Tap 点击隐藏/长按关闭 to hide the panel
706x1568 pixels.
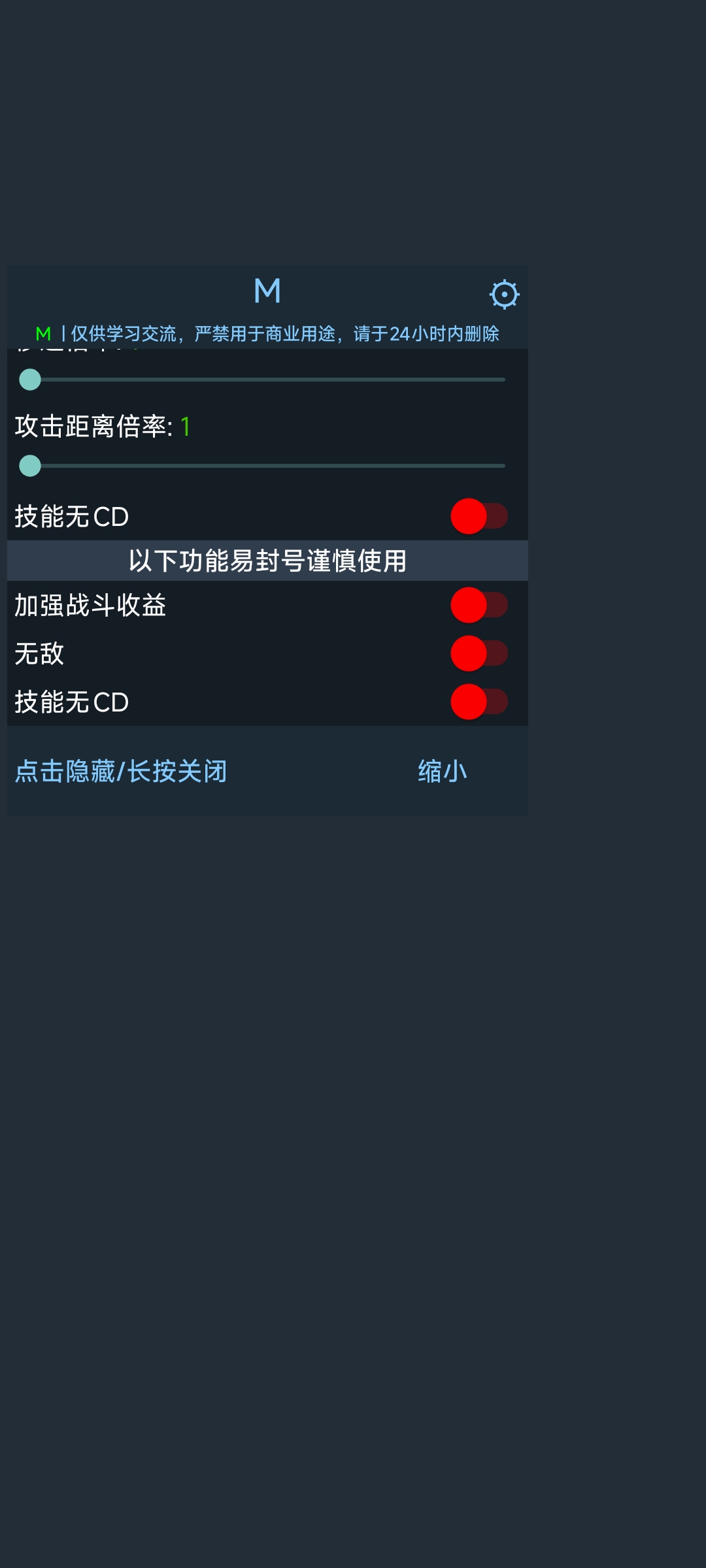pos(121,772)
